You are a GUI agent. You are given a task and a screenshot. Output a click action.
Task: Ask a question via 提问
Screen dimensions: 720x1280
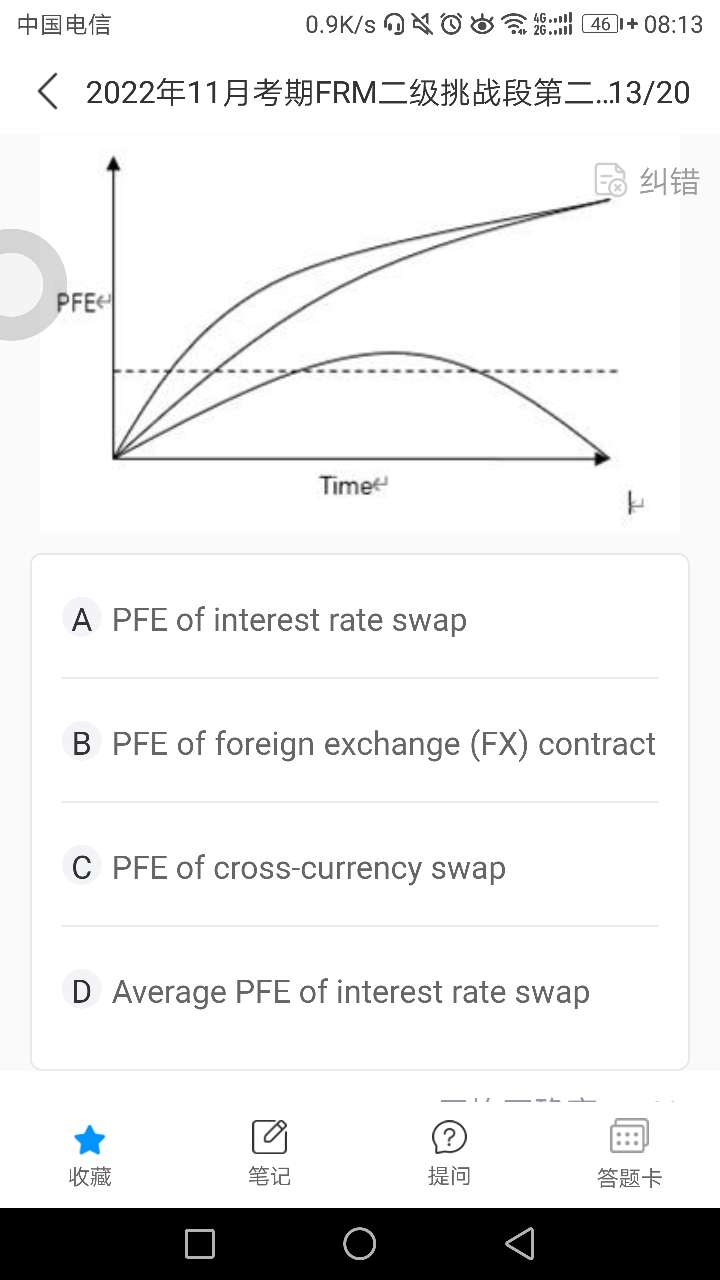449,1154
